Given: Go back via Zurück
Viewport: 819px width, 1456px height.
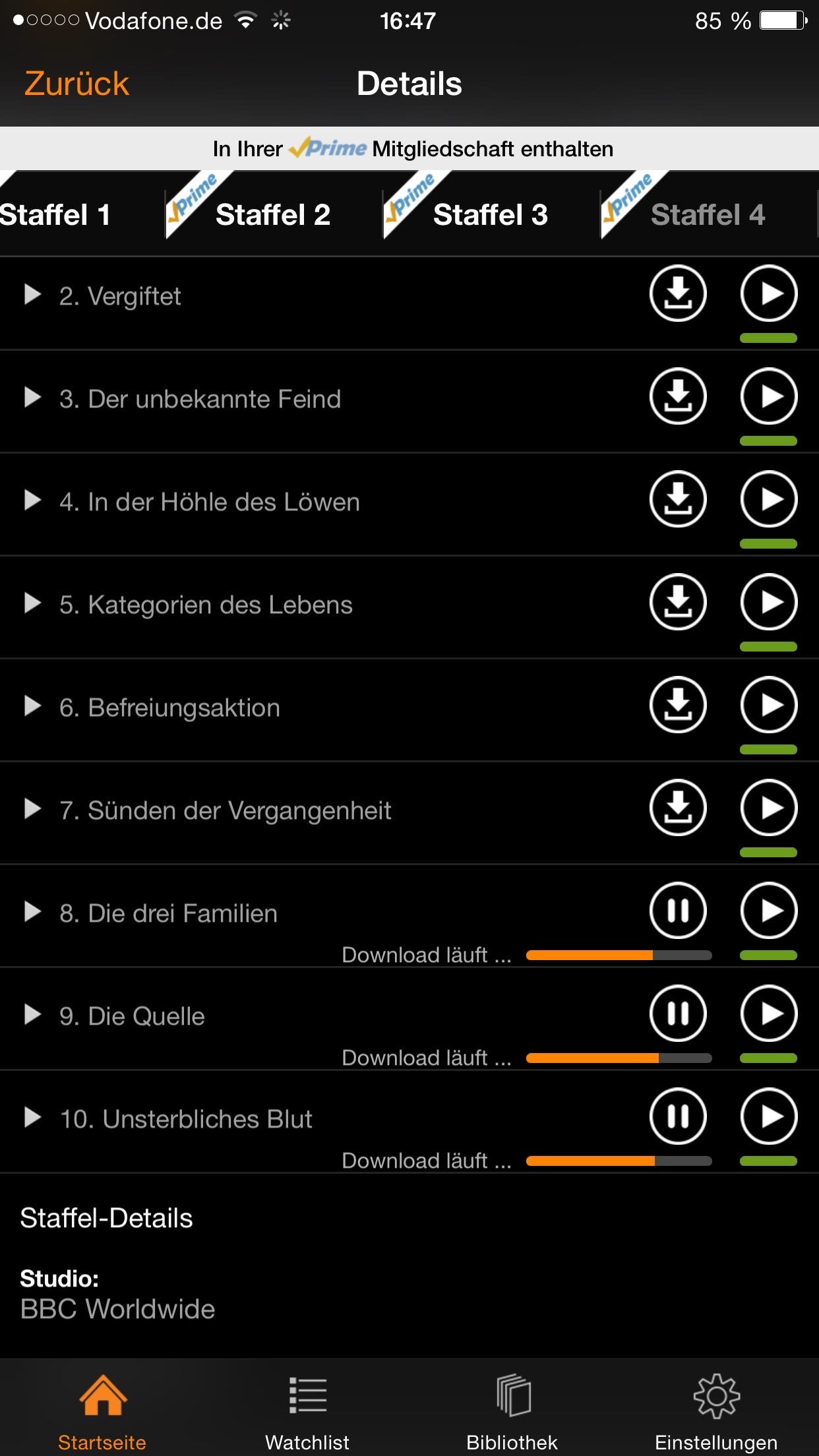Looking at the screenshot, I should pyautogui.click(x=76, y=84).
